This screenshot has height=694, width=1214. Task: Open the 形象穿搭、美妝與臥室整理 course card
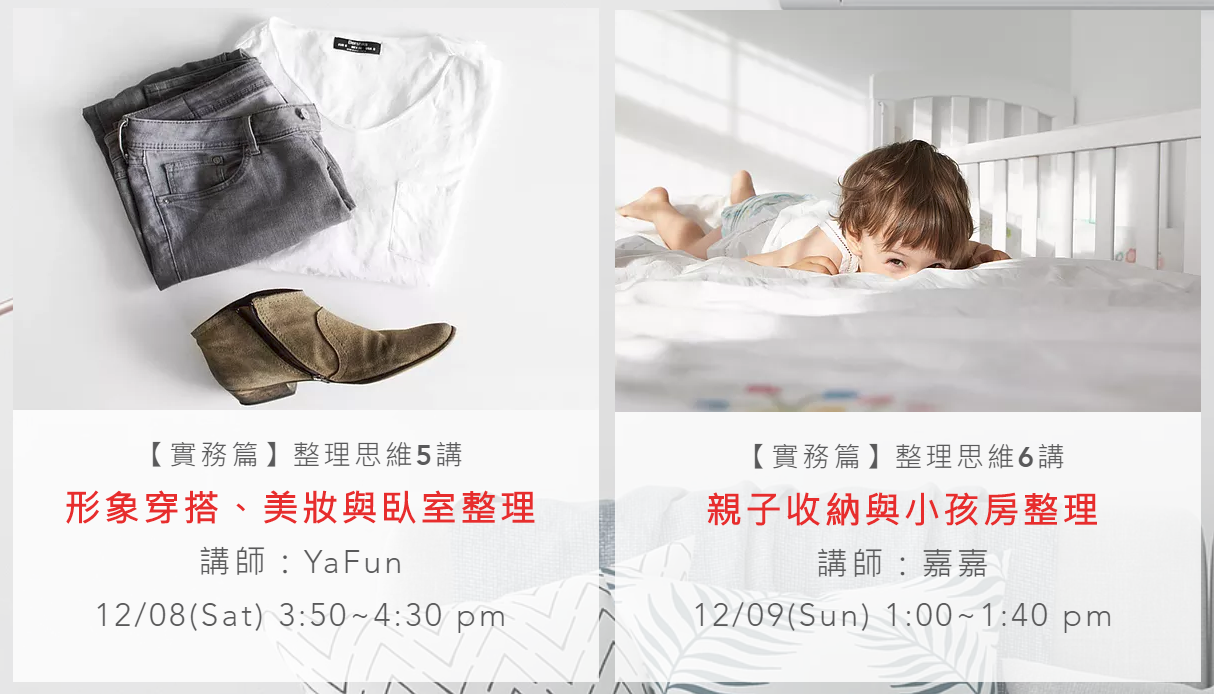[x=301, y=508]
